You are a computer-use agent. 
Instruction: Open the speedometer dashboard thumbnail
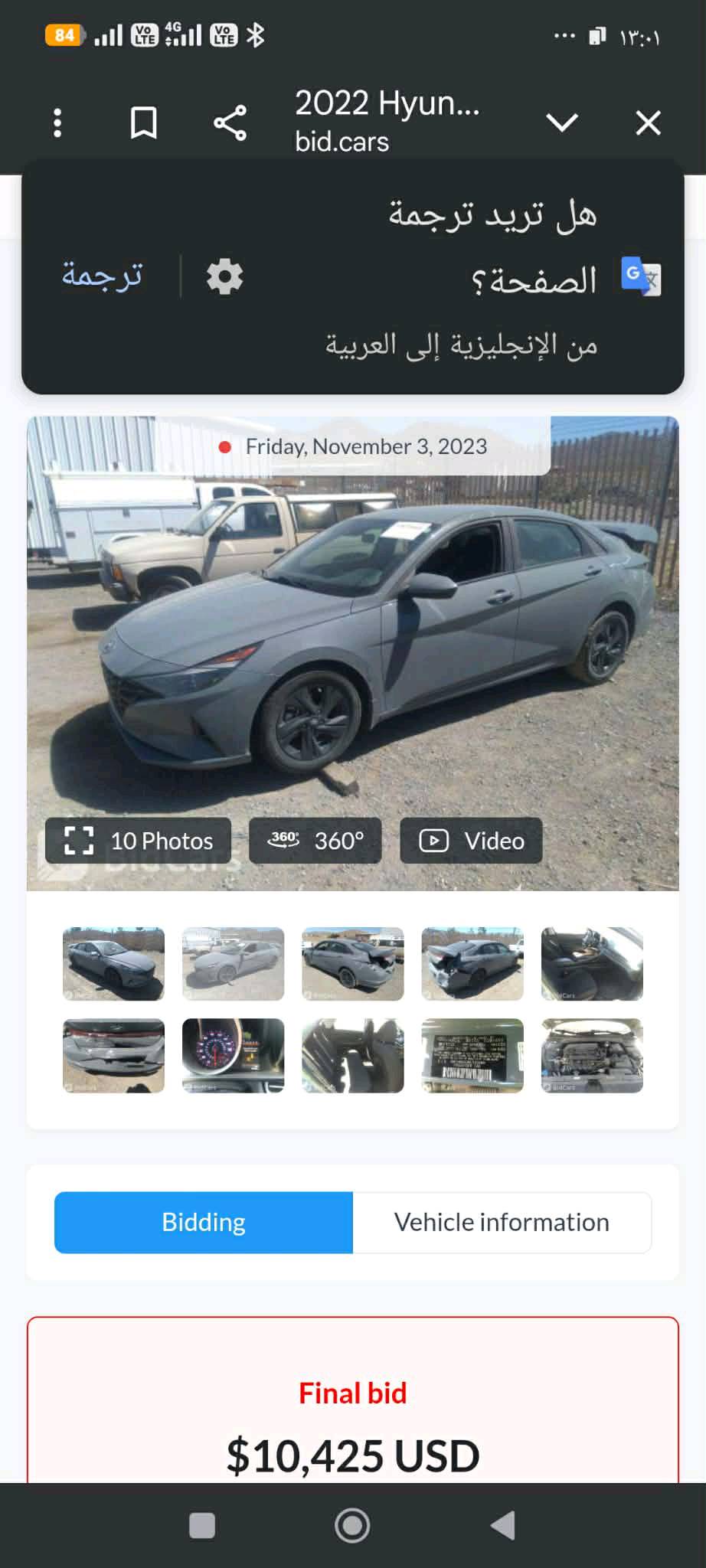point(233,1055)
